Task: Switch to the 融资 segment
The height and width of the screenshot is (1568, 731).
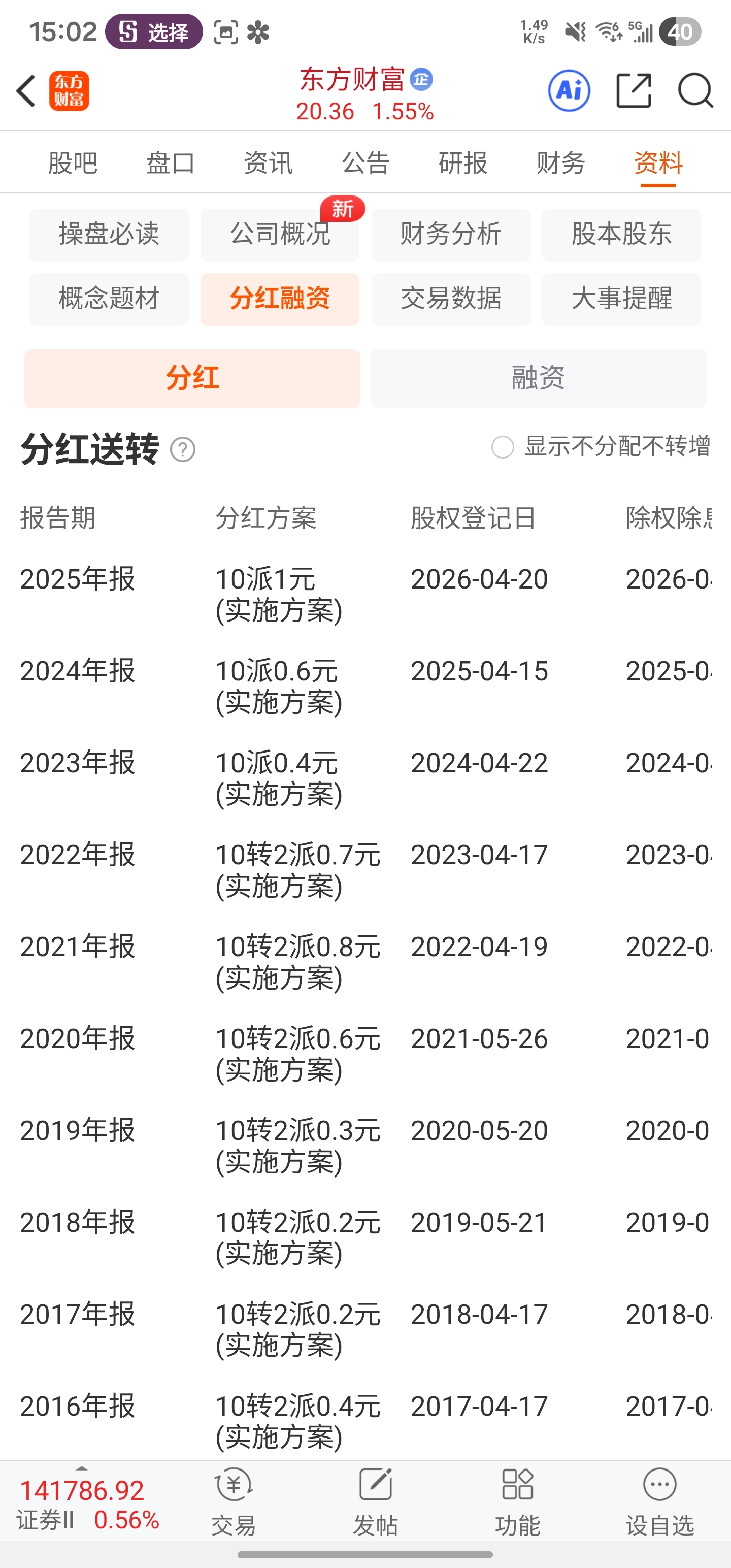Action: point(539,378)
